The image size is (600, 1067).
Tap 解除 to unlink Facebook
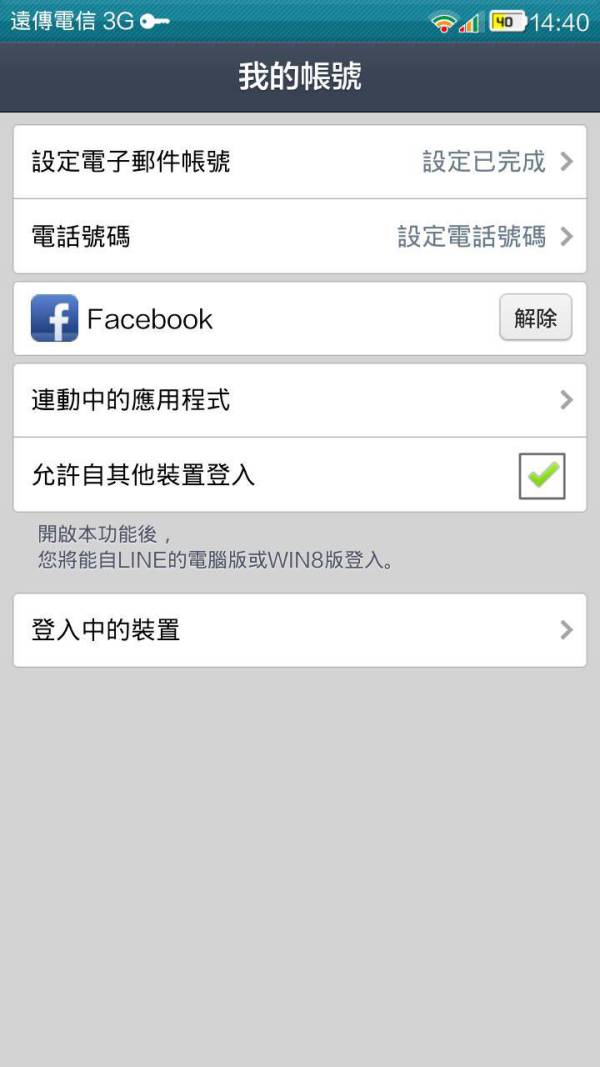click(535, 318)
